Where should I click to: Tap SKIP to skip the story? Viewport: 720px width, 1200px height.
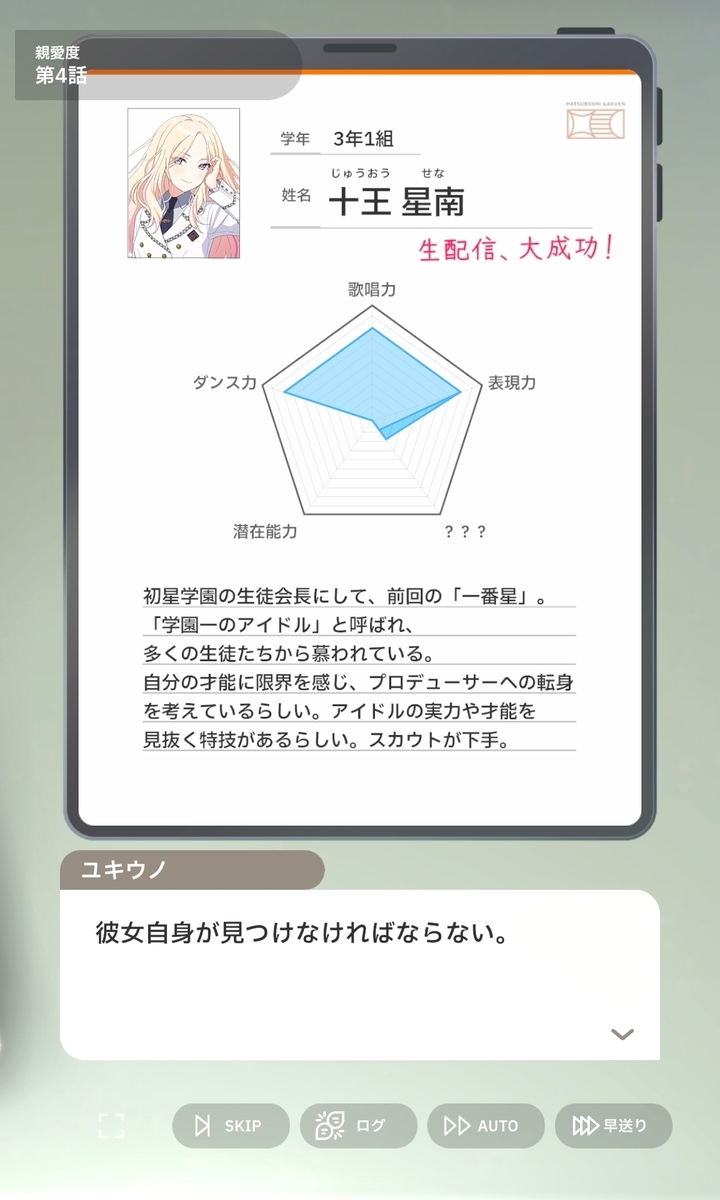[230, 1126]
